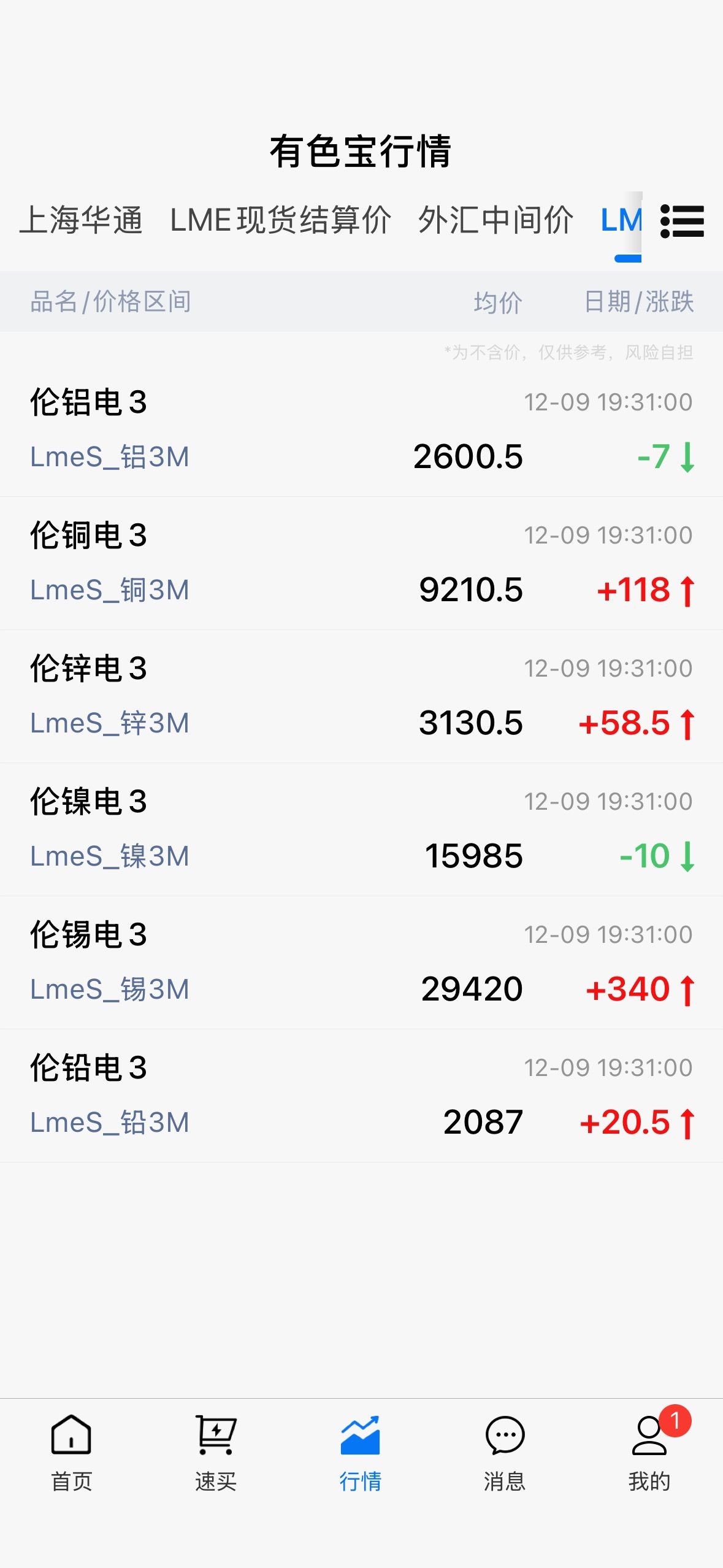Go to the 首页 home tab

point(72,1453)
